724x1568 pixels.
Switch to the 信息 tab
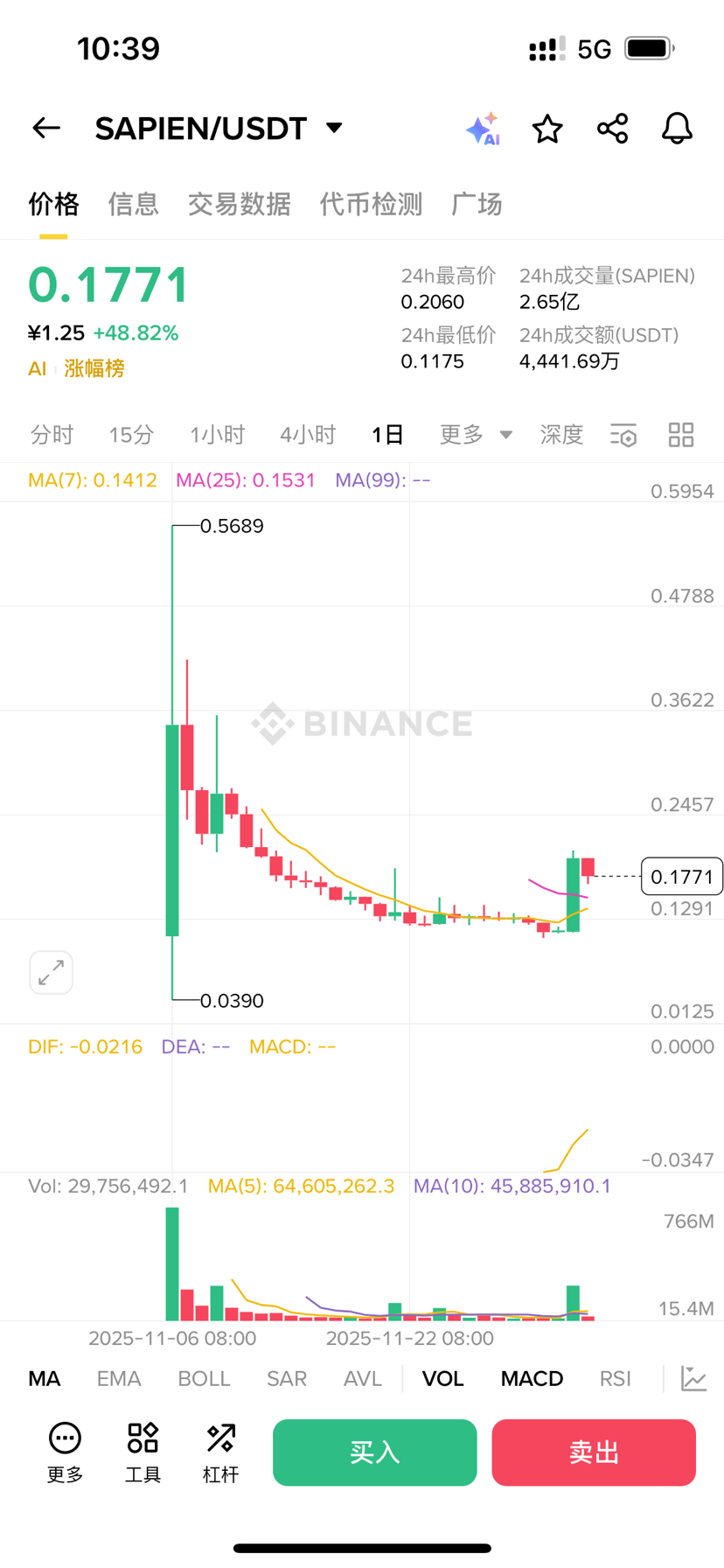point(133,204)
